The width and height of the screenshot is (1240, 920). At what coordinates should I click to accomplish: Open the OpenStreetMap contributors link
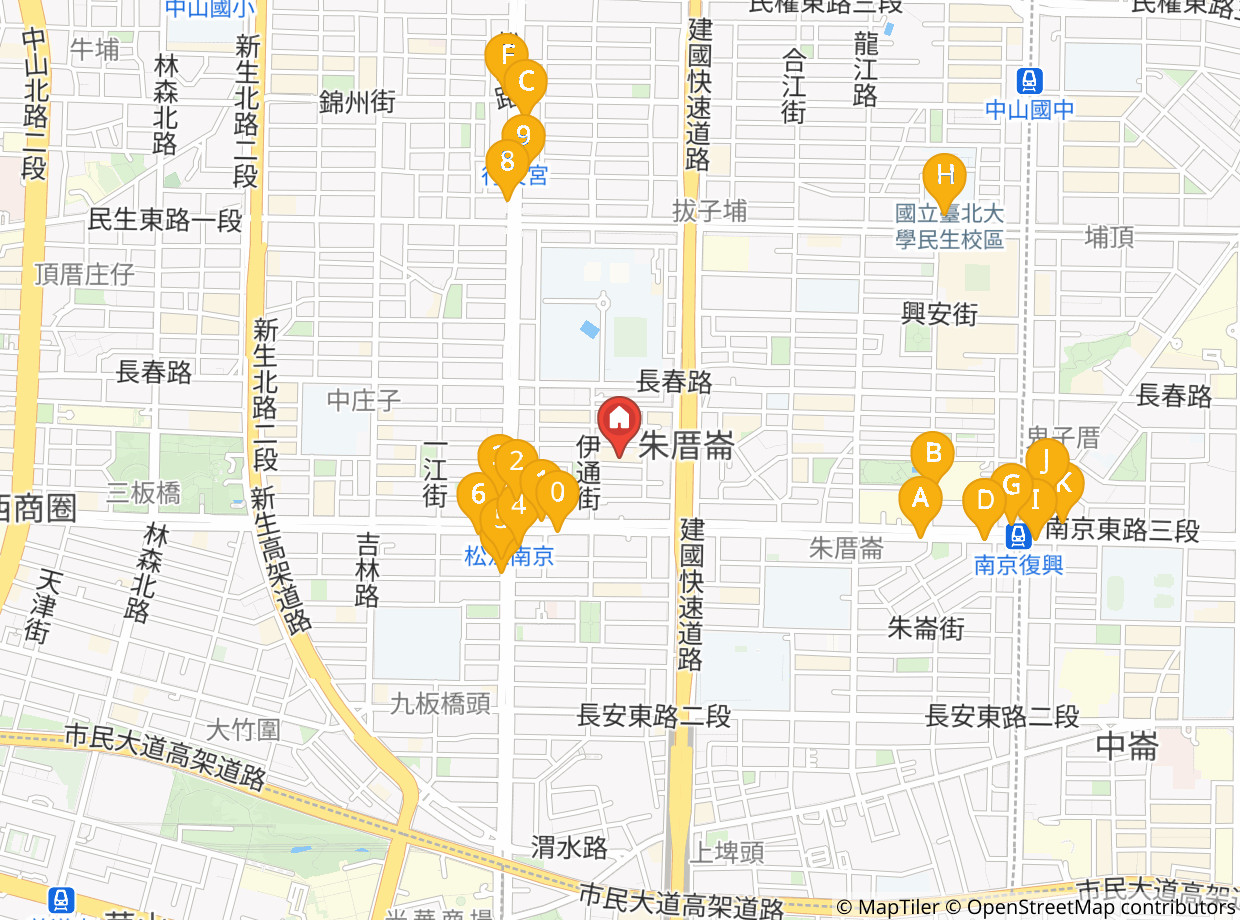tap(1093, 907)
